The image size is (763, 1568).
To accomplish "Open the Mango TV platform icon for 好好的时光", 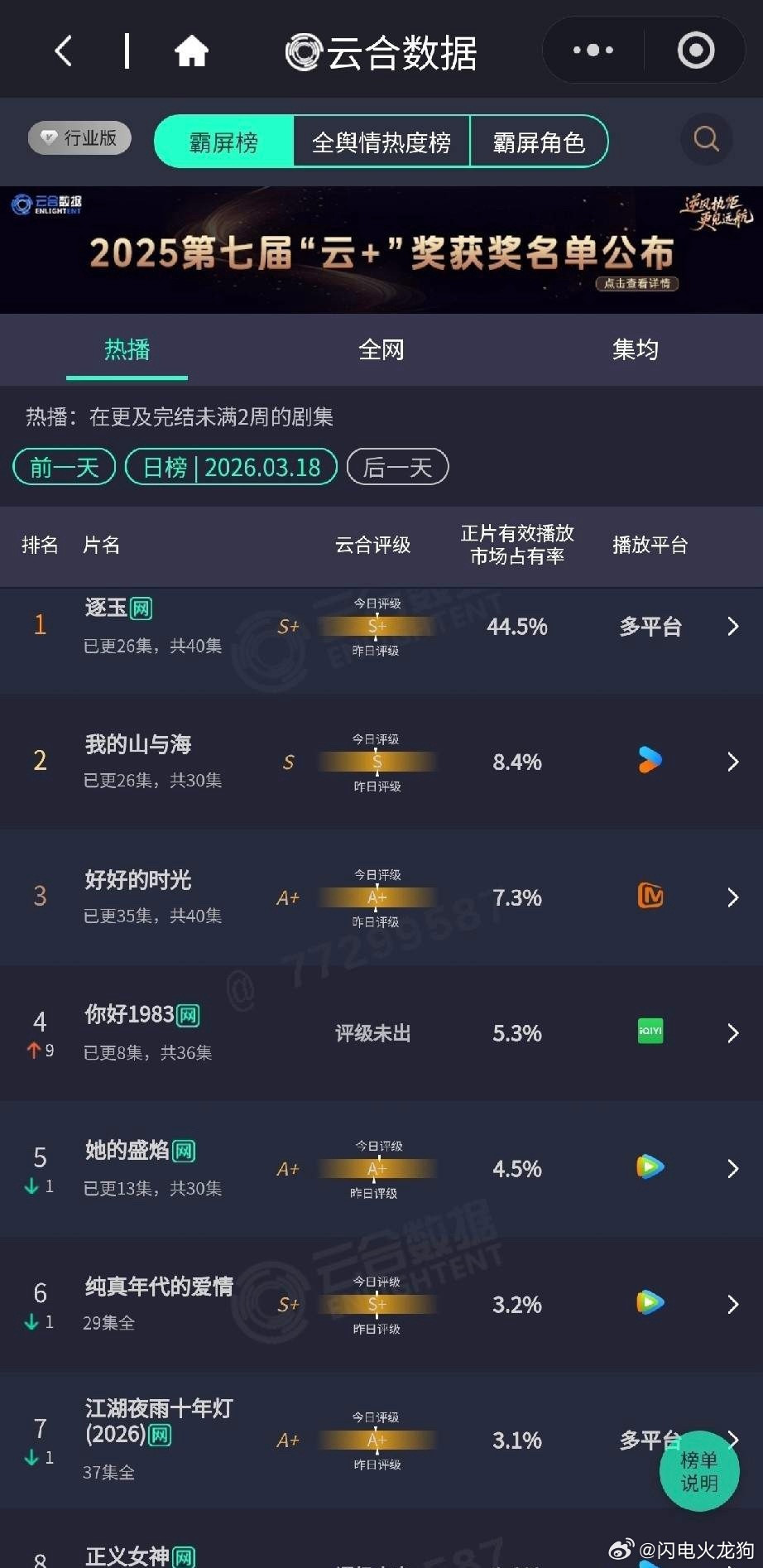I will tap(650, 897).
